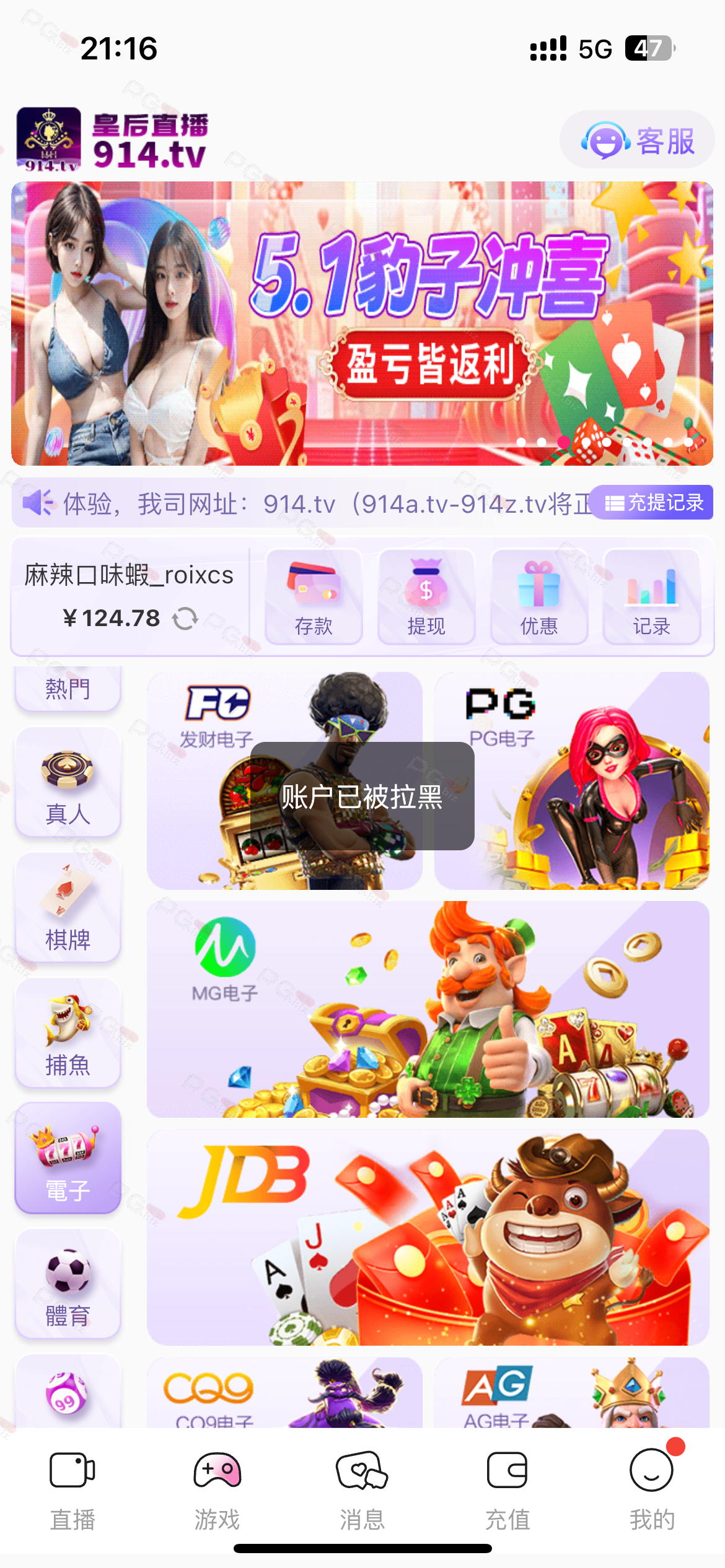This screenshot has height=1568, width=725.
Task: Switch to the 充值 tab
Action: [x=507, y=1491]
